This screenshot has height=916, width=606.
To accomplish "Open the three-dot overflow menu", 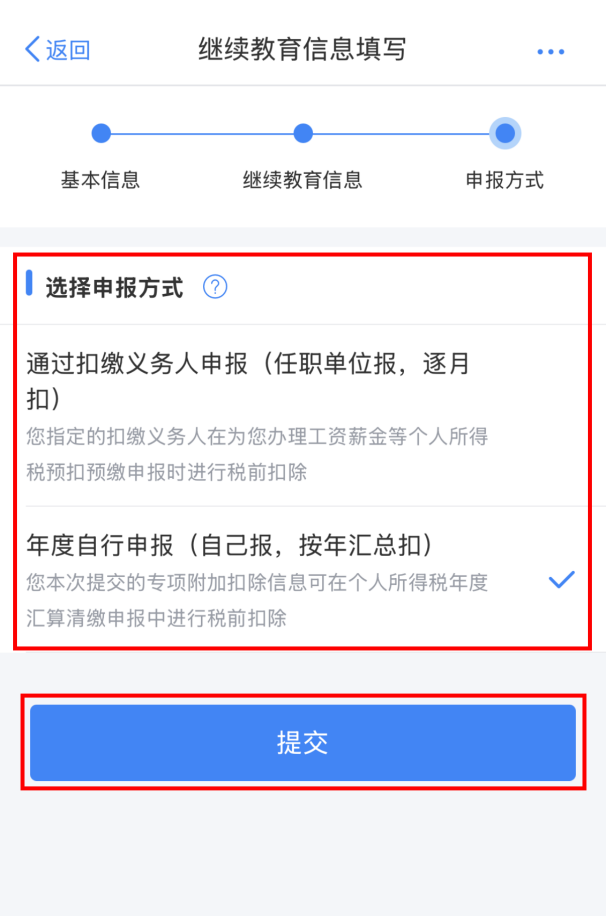I will pos(550,51).
